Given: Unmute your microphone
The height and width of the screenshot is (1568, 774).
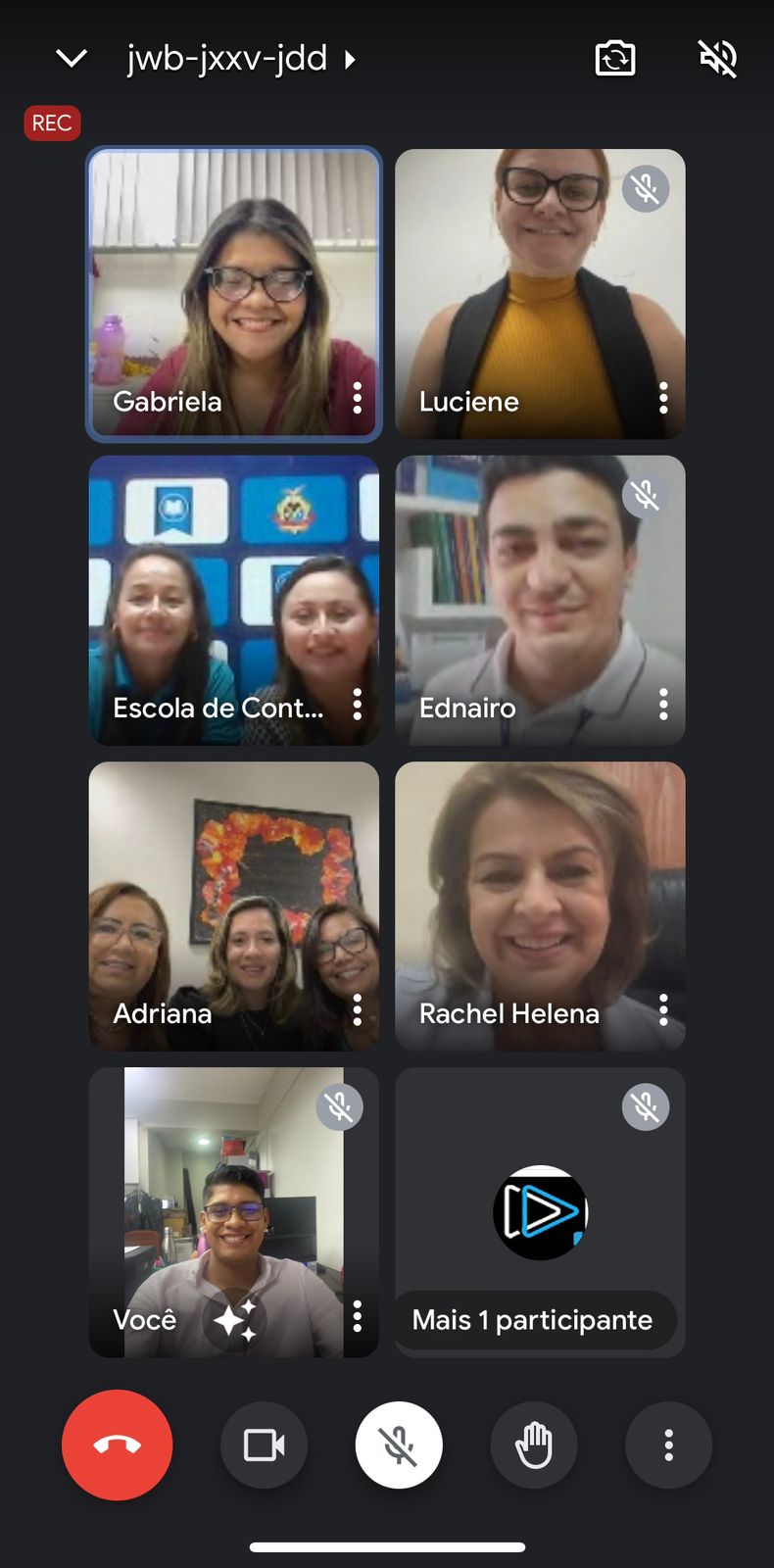Looking at the screenshot, I should [x=399, y=1445].
